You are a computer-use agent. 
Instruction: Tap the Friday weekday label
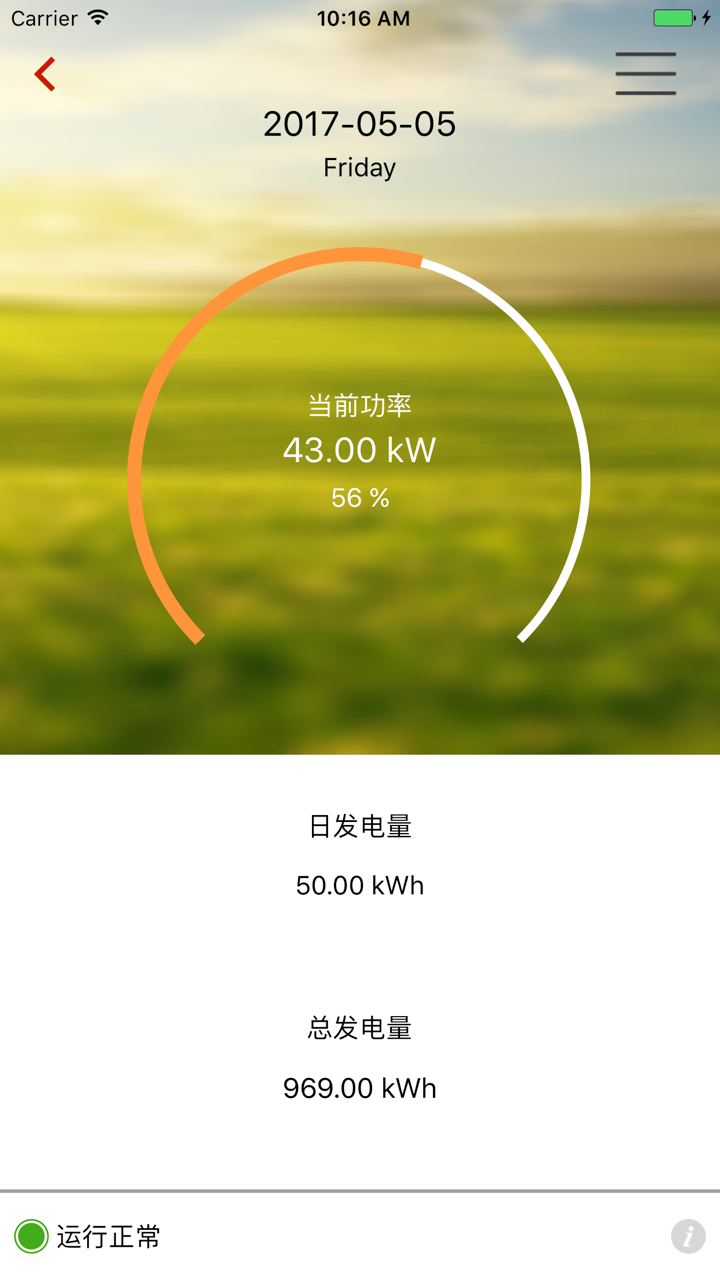tap(359, 167)
